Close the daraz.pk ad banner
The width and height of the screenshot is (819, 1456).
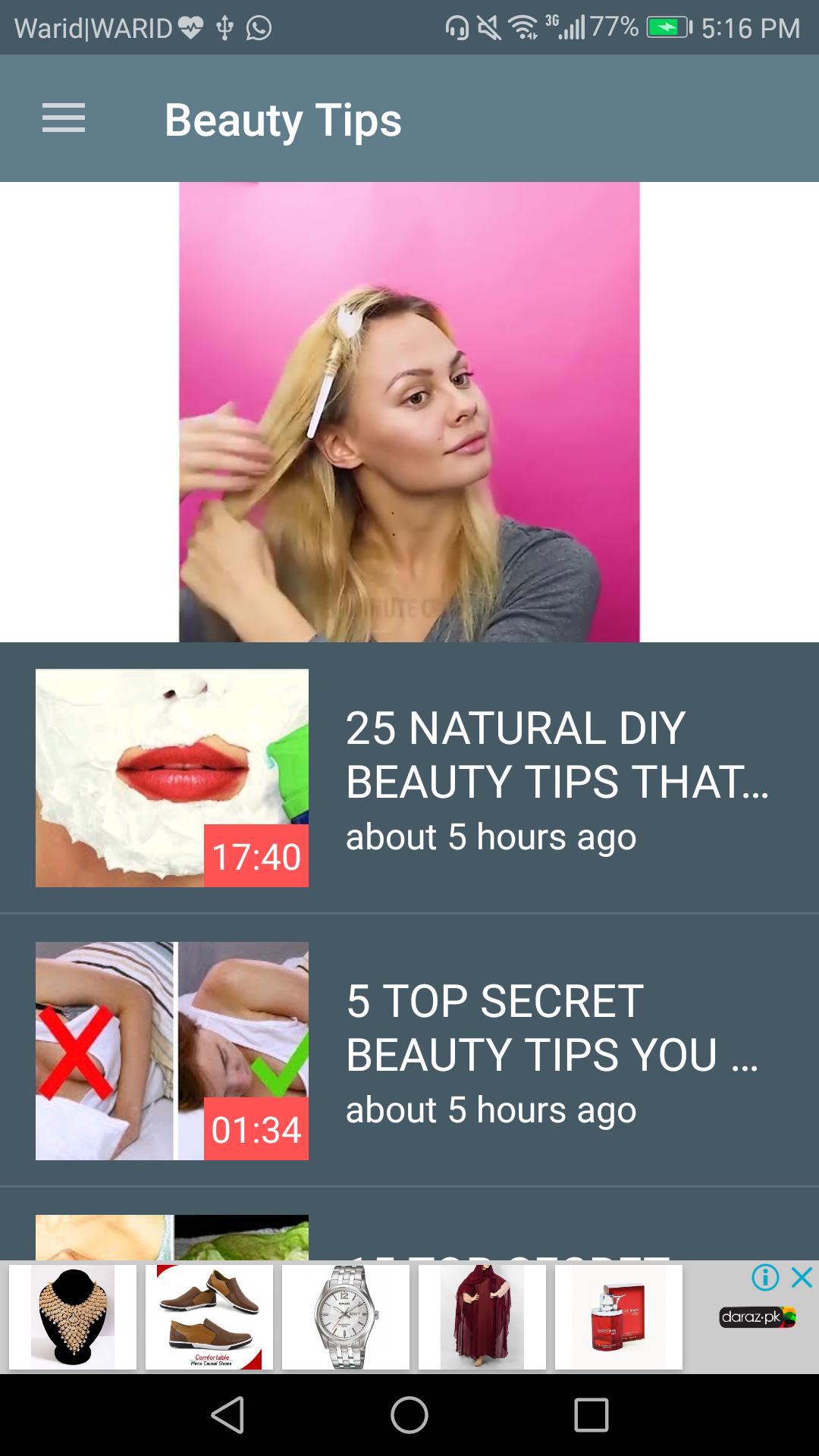point(802,1278)
